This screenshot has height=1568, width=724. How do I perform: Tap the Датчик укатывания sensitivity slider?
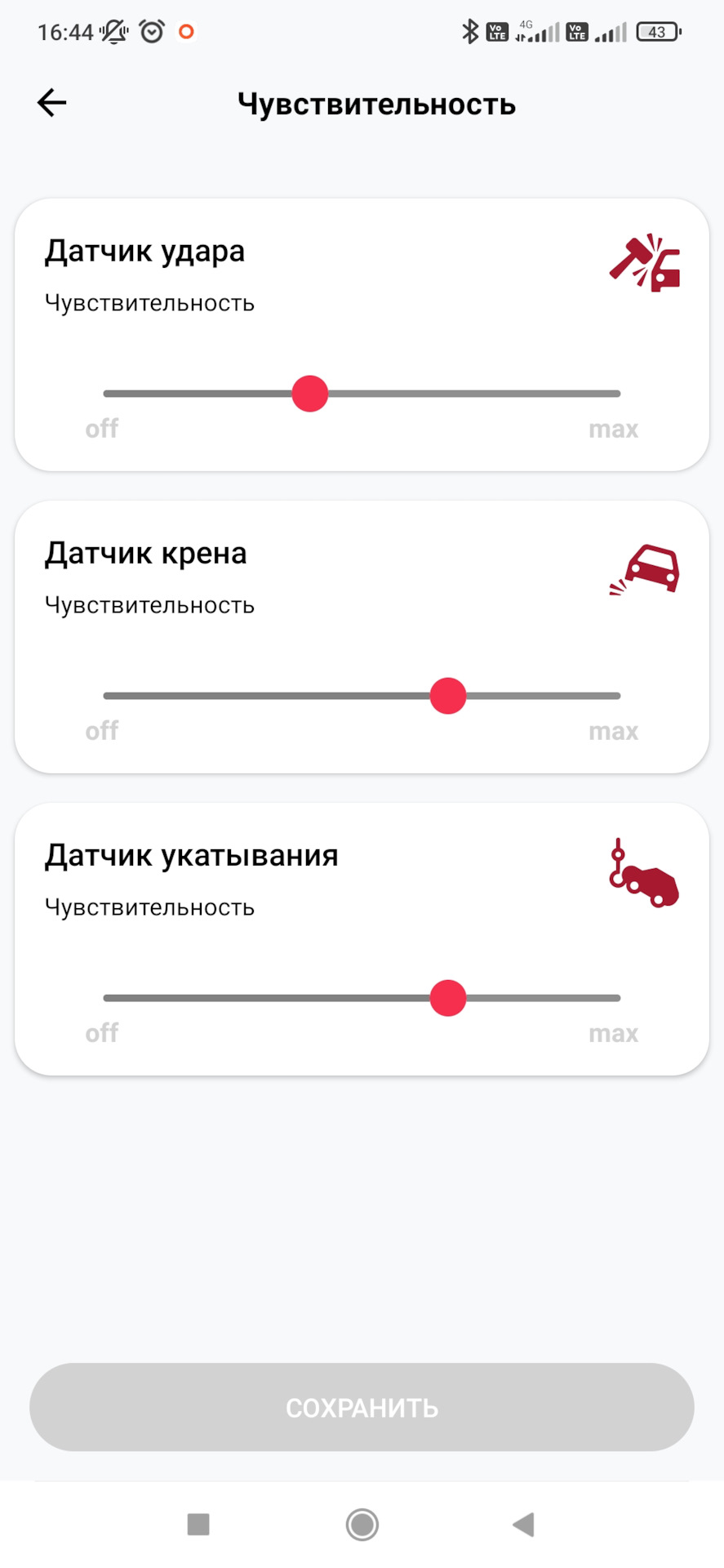click(448, 998)
